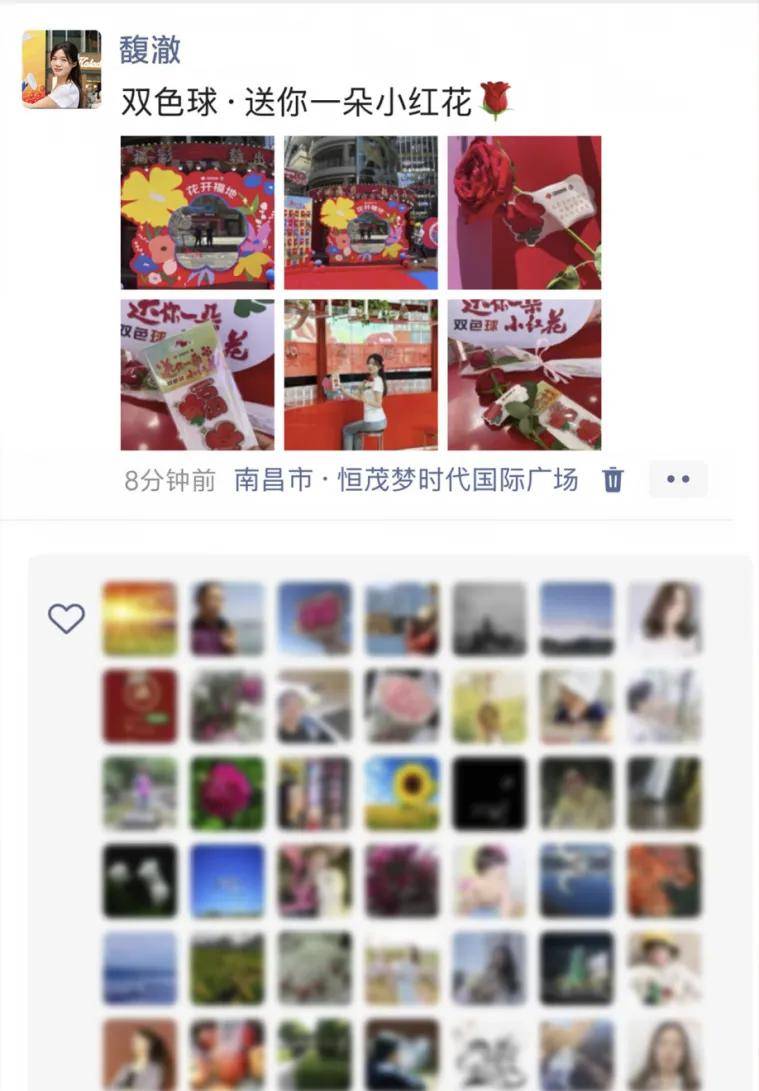Open location 南昌市·恒茂梦时代国际广场
This screenshot has width=759, height=1091.
point(406,480)
